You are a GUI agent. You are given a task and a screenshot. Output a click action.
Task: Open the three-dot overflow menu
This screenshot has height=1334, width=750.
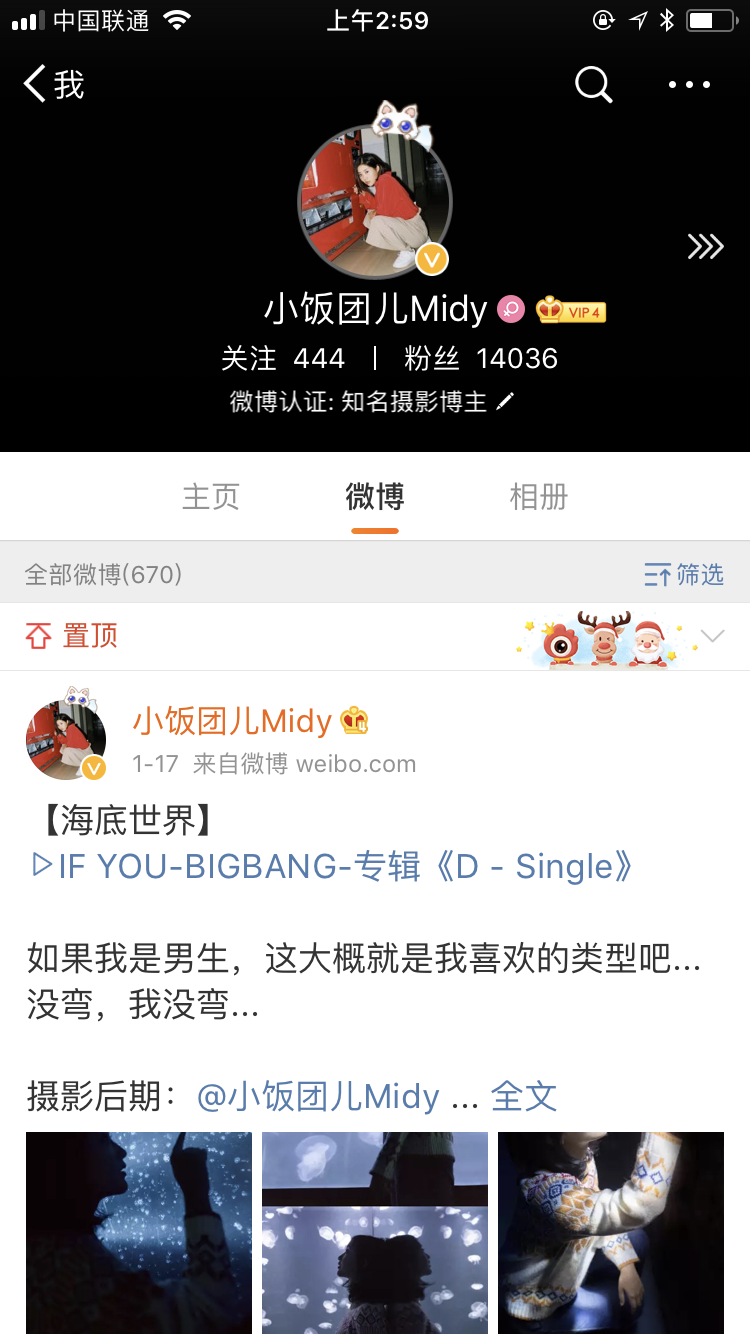click(689, 85)
